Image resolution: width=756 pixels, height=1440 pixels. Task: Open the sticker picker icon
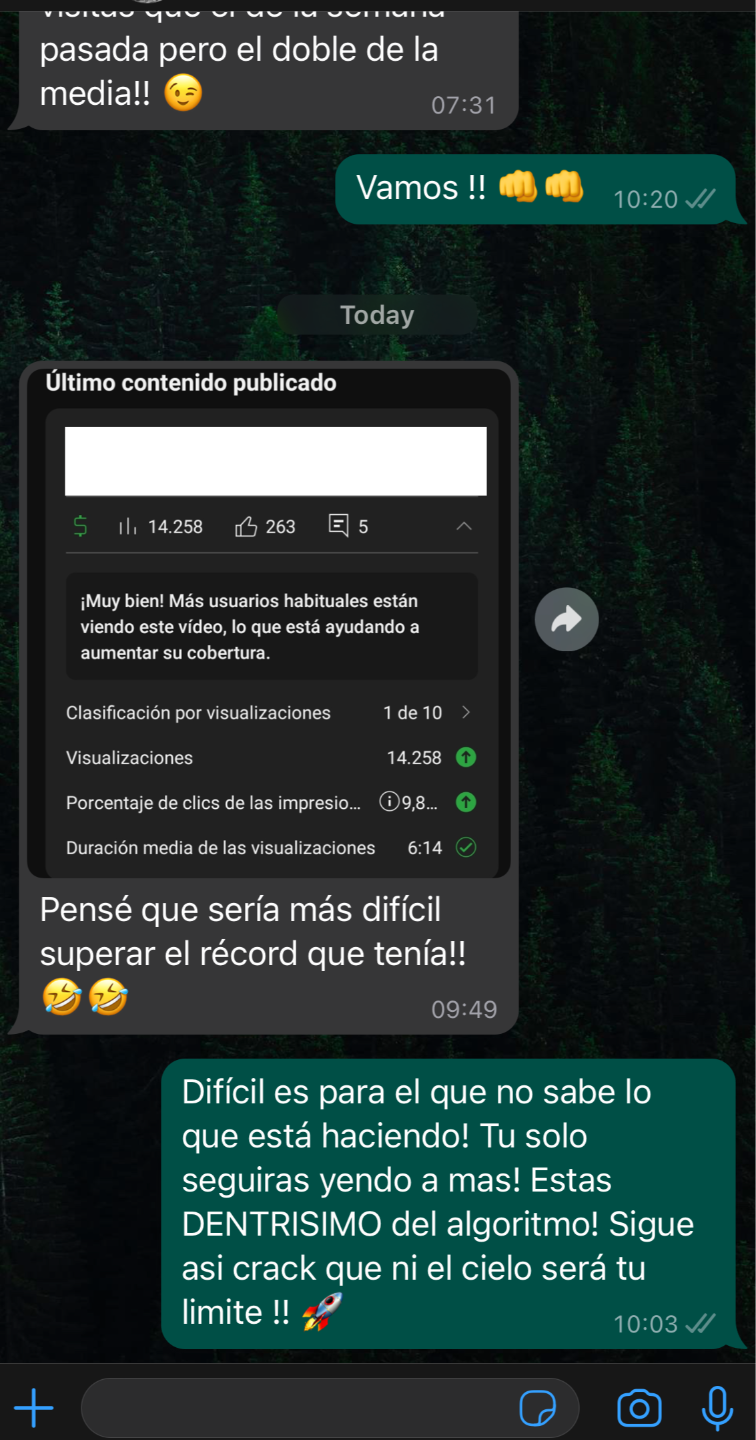point(538,1409)
